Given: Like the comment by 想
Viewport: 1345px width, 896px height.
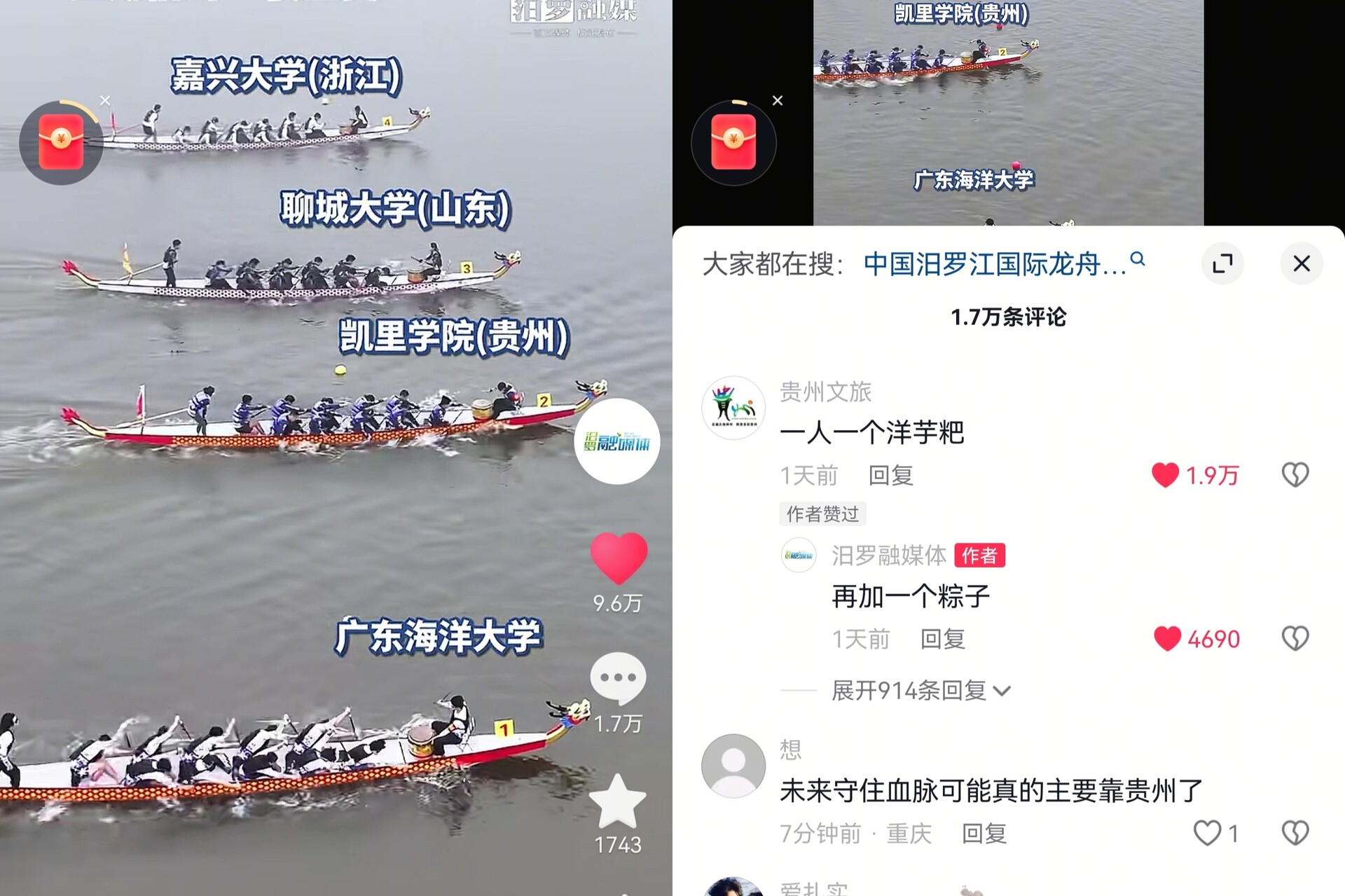Looking at the screenshot, I should (x=1207, y=833).
